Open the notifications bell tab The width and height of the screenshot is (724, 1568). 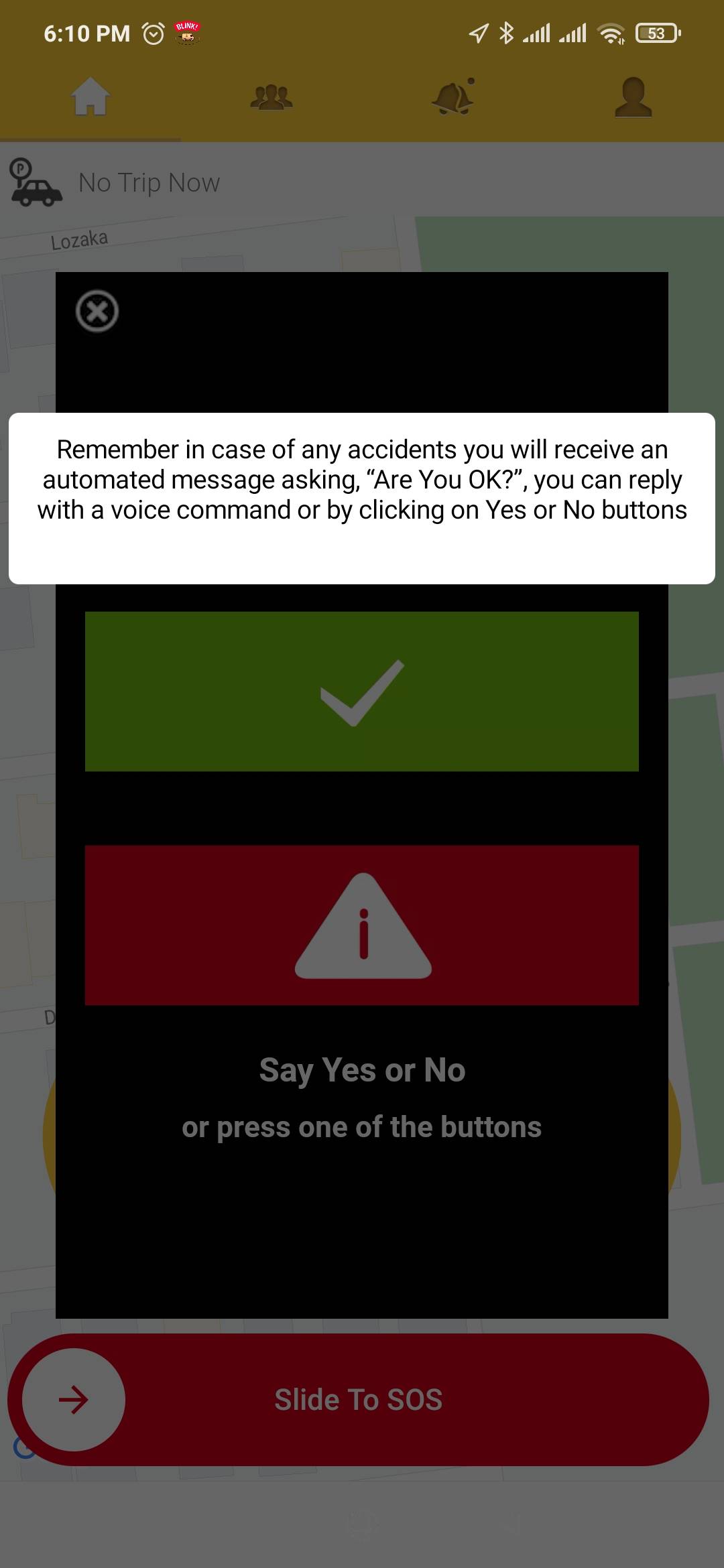[453, 97]
